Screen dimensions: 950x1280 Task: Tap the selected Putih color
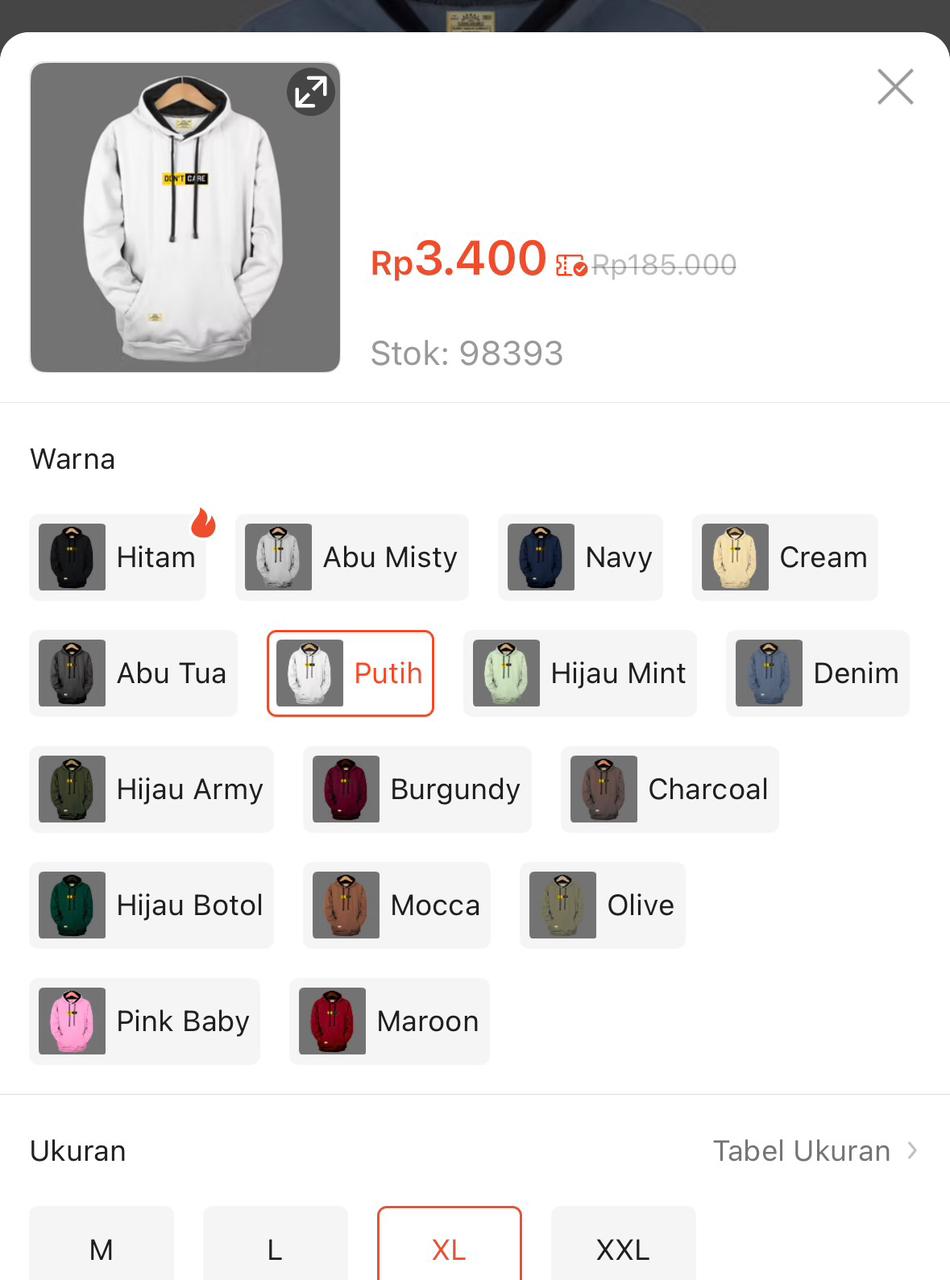coord(350,673)
